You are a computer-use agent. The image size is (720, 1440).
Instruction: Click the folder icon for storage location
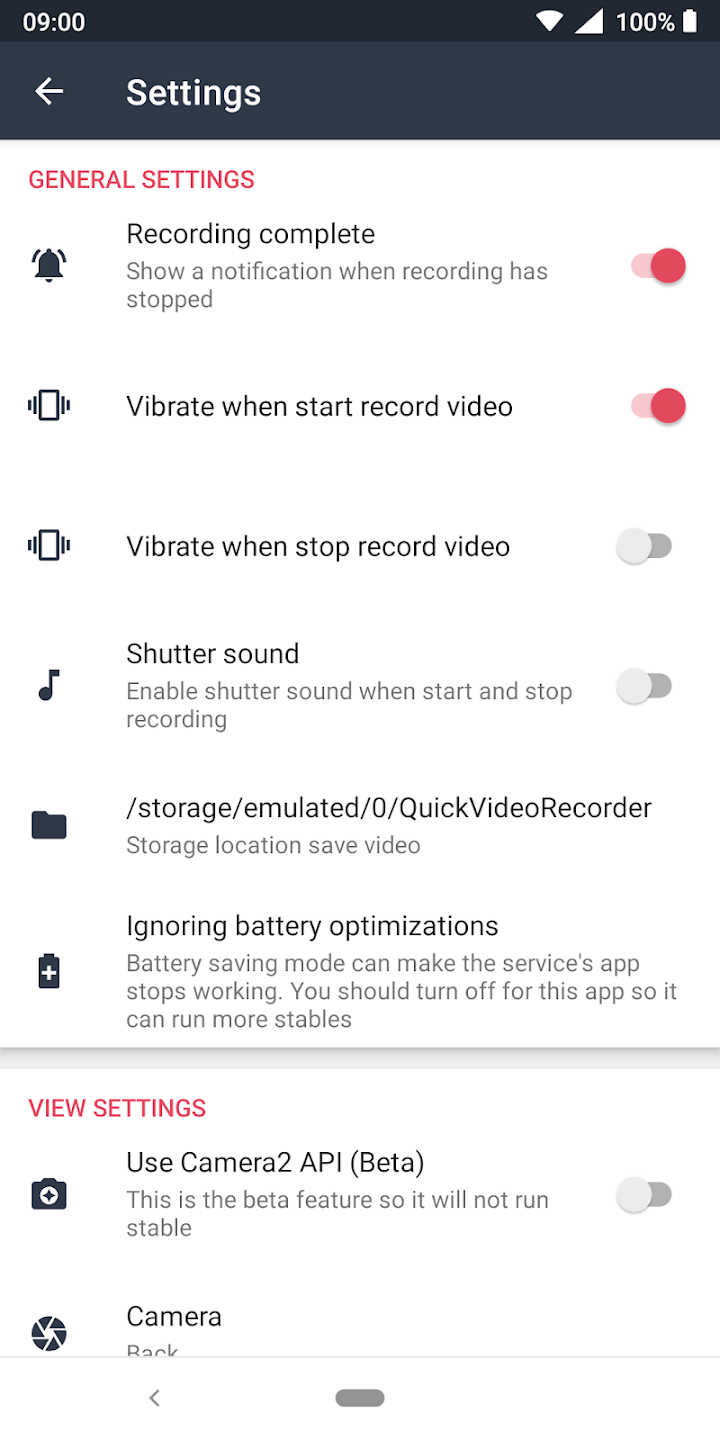(x=47, y=824)
